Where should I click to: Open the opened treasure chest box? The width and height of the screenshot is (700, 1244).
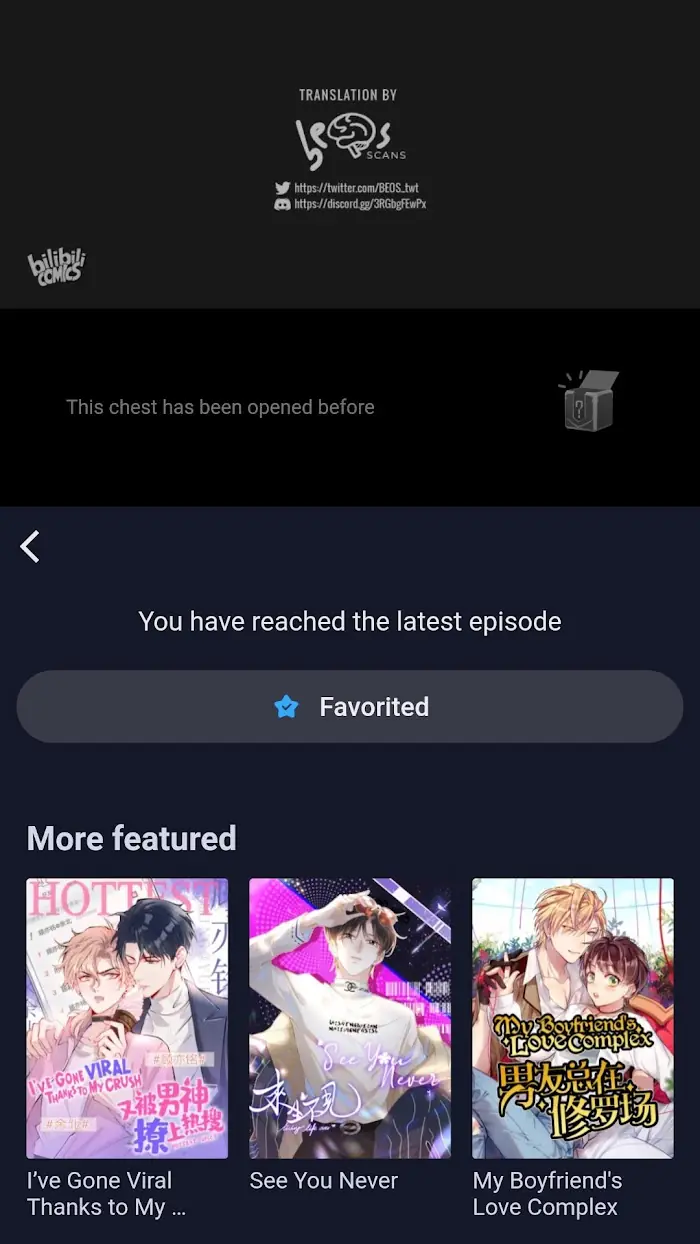point(590,401)
